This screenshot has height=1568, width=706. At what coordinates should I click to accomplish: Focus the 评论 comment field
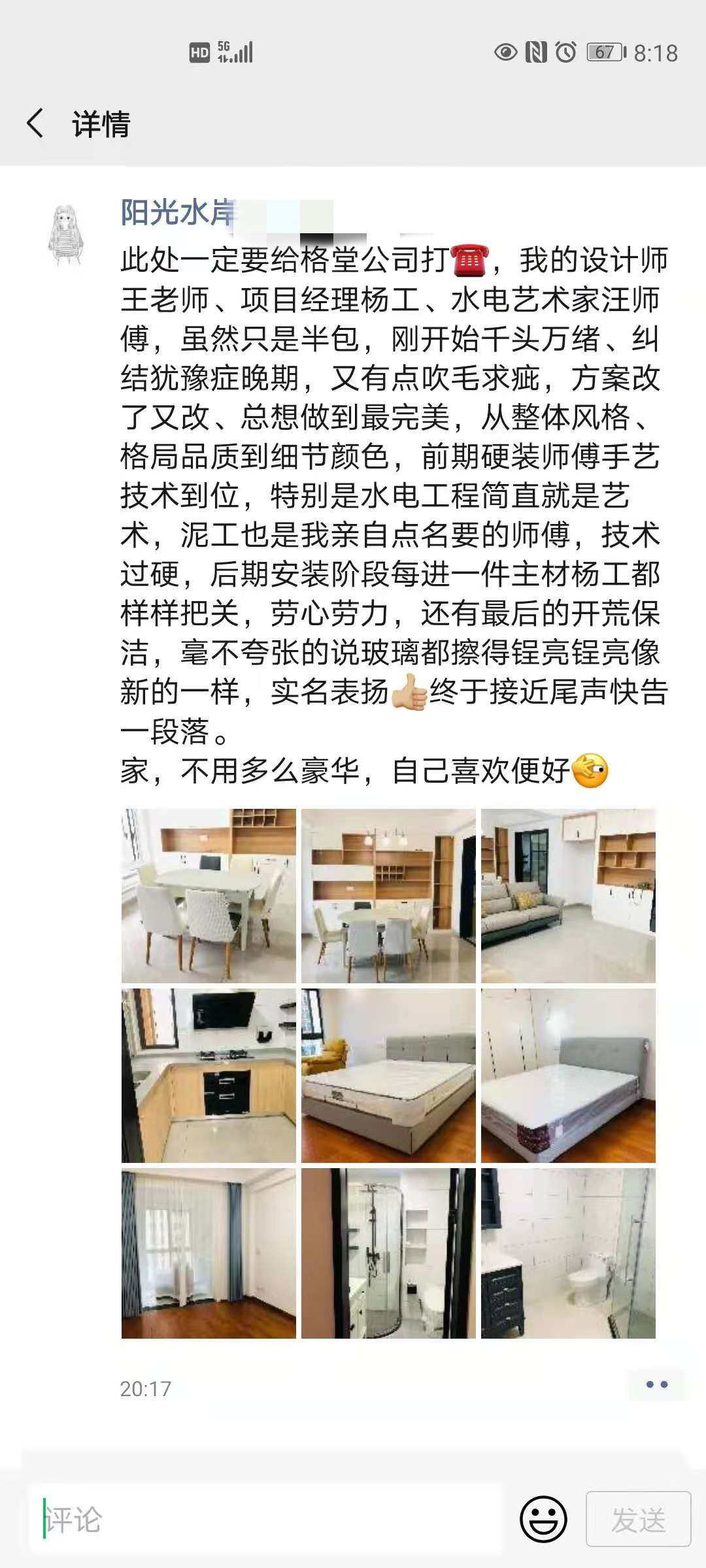pyautogui.click(x=261, y=1519)
